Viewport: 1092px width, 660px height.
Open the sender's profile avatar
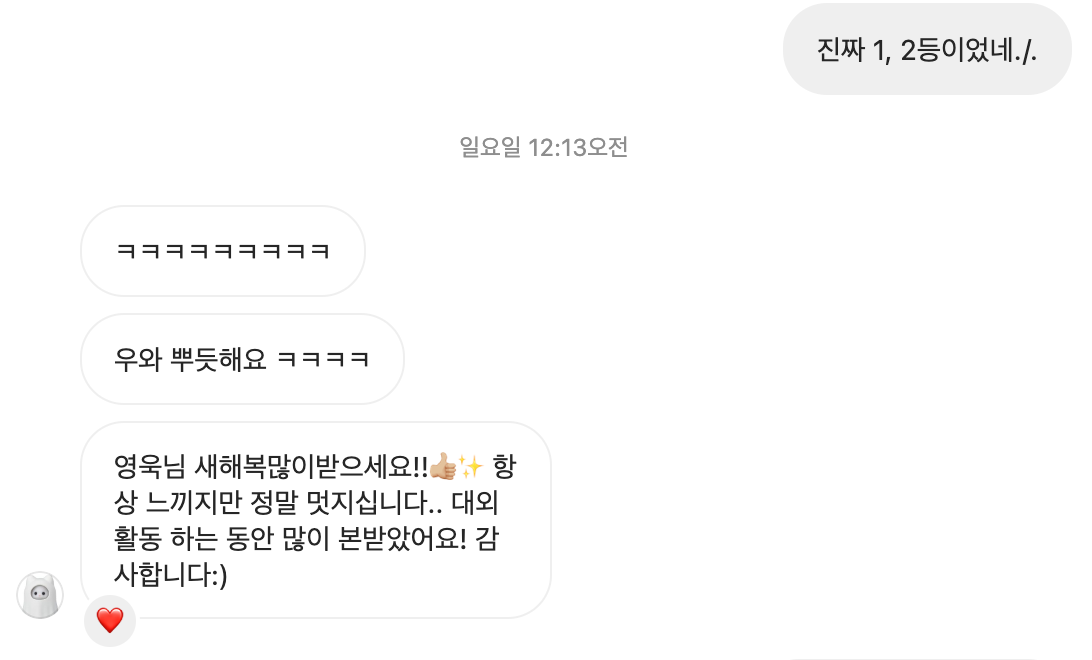tap(40, 595)
